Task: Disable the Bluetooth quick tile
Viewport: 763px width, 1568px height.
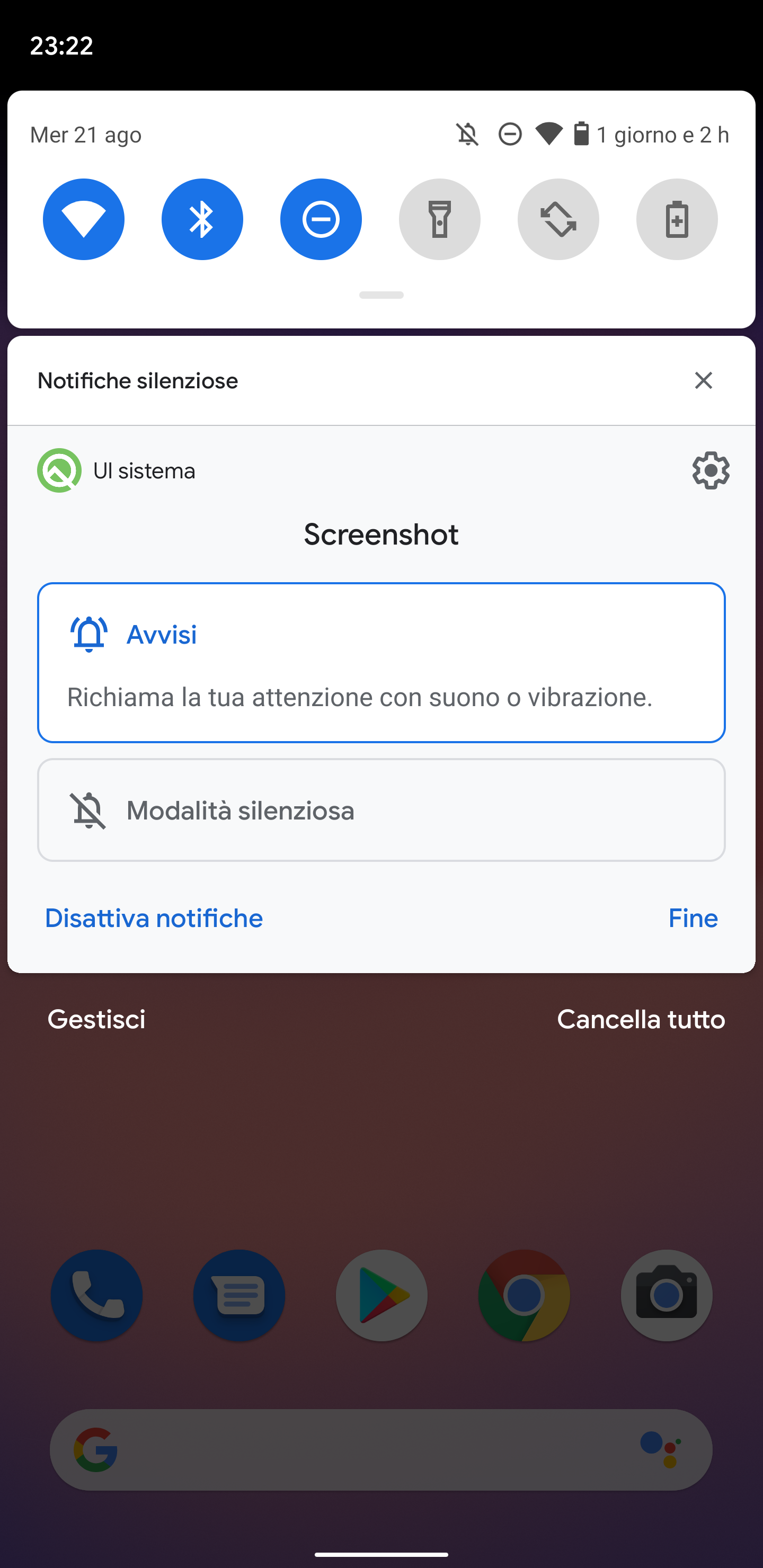Action: tap(202, 219)
